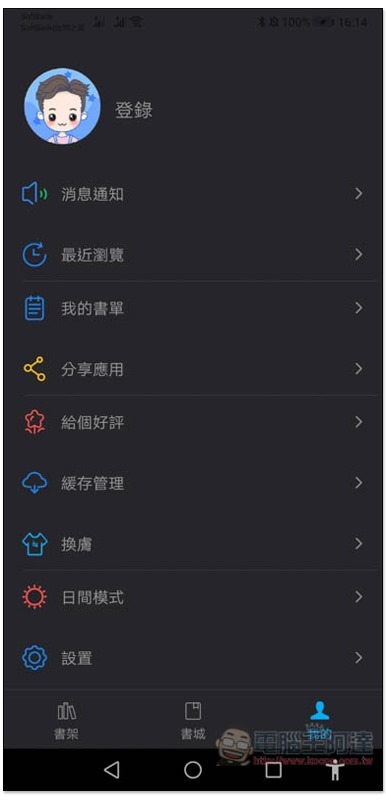Open 最近瀏覽 recent browsing history
This screenshot has width=386, height=800.
193,255
